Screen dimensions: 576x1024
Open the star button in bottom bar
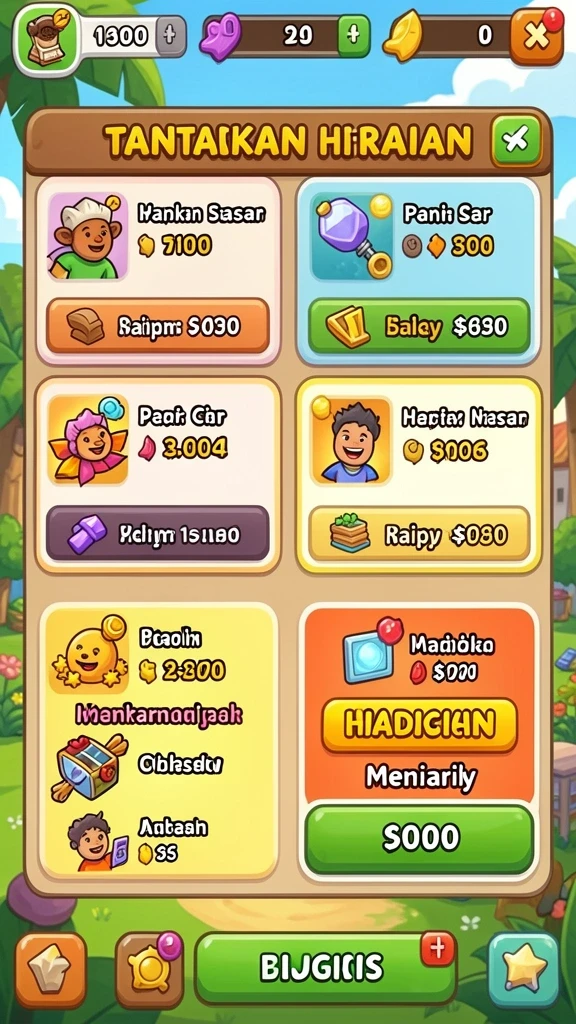tap(524, 970)
